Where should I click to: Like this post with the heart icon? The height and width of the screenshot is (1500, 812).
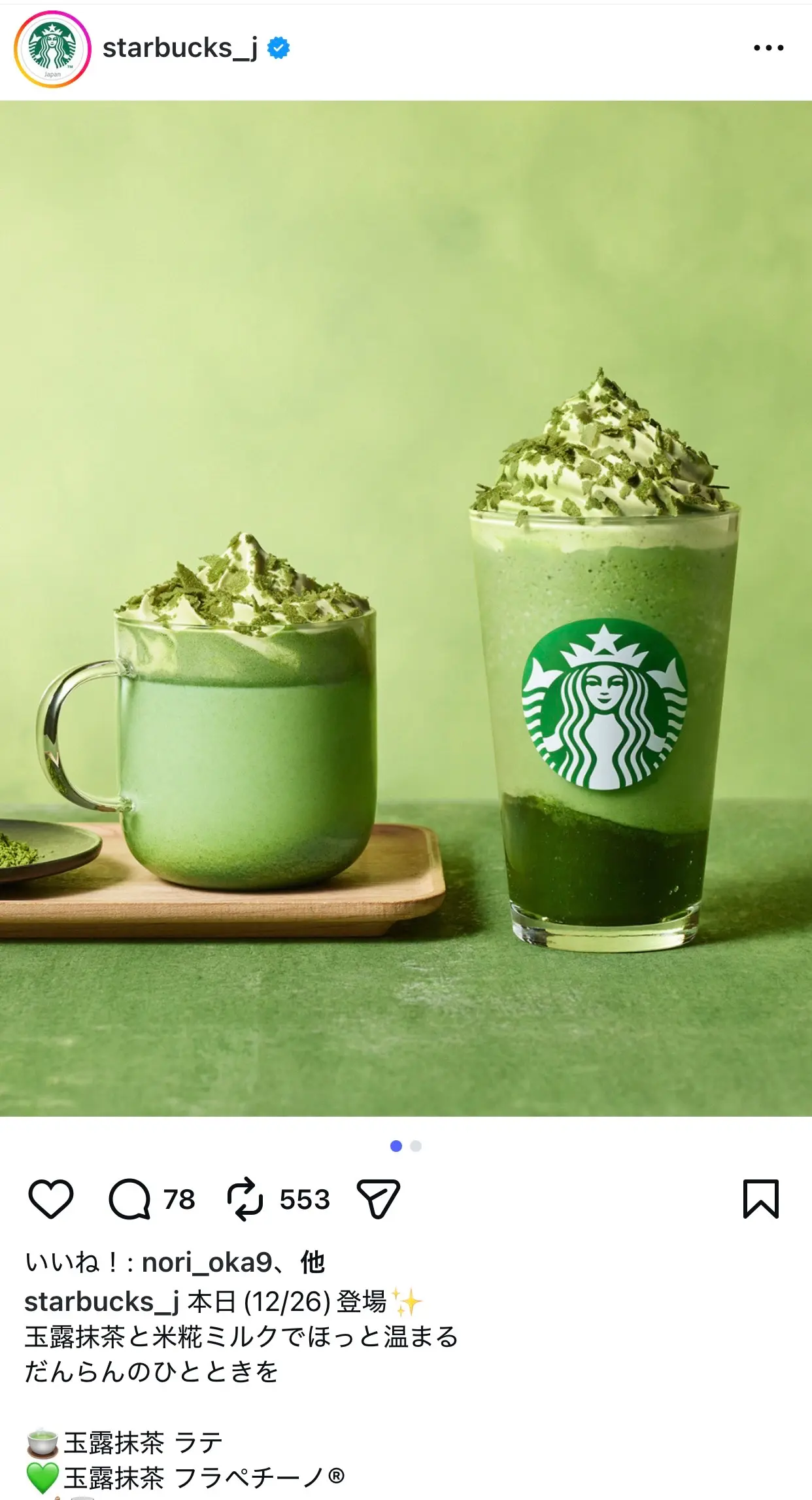[51, 1199]
